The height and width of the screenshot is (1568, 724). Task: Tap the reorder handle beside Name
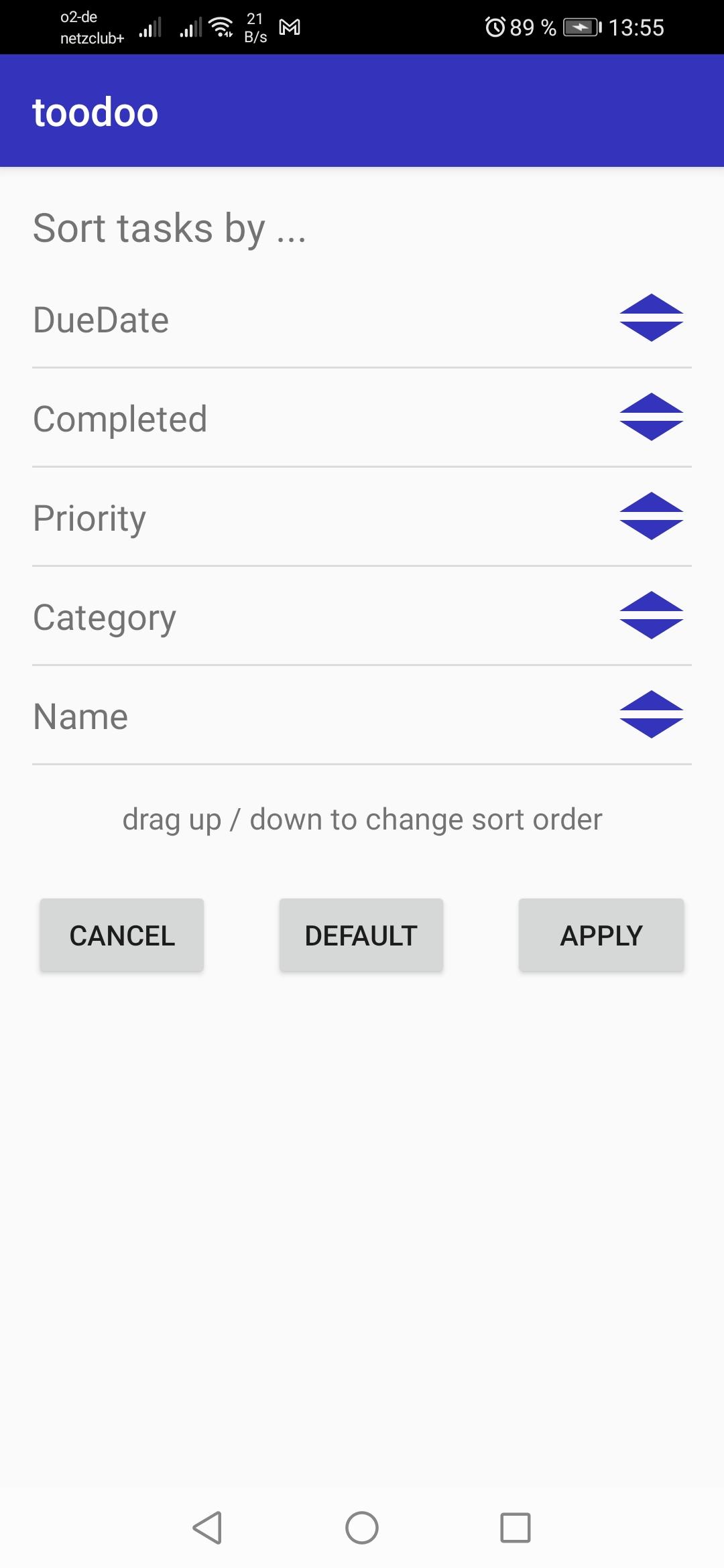651,714
